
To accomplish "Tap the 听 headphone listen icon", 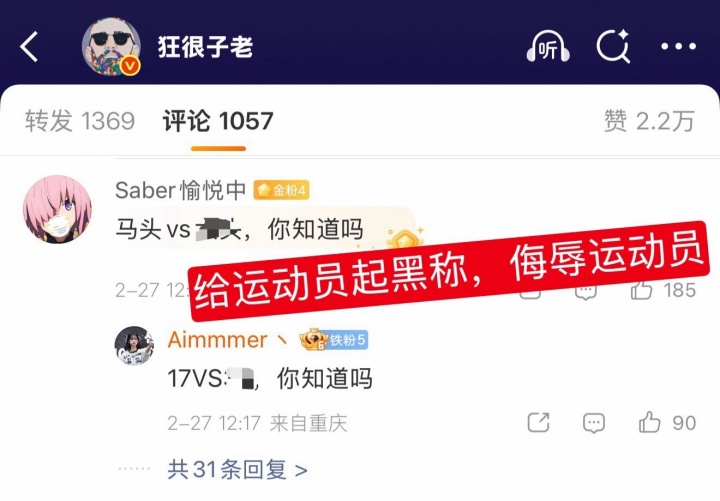I will (547, 46).
